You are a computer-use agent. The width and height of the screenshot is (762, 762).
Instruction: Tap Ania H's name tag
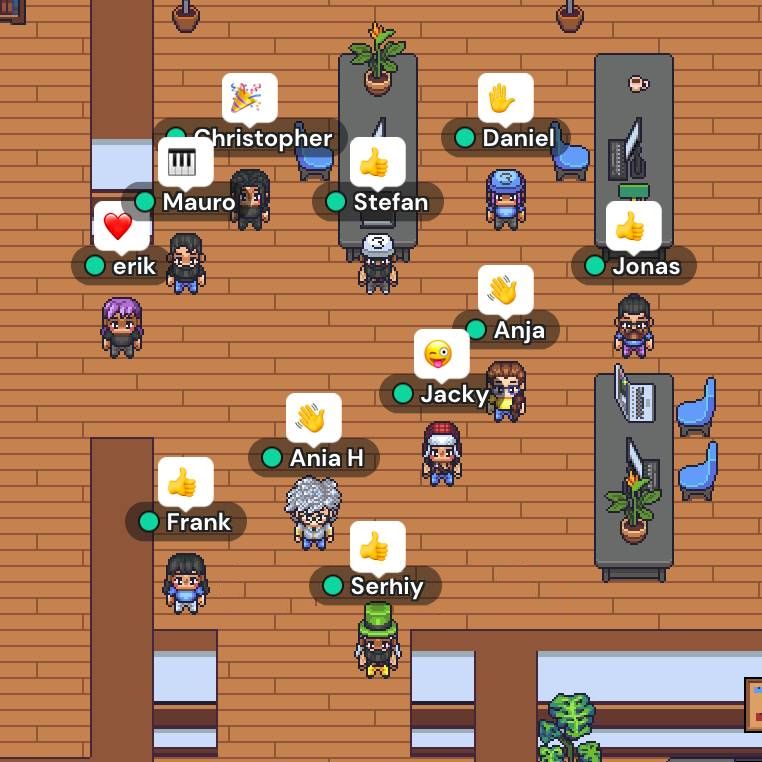pos(315,458)
